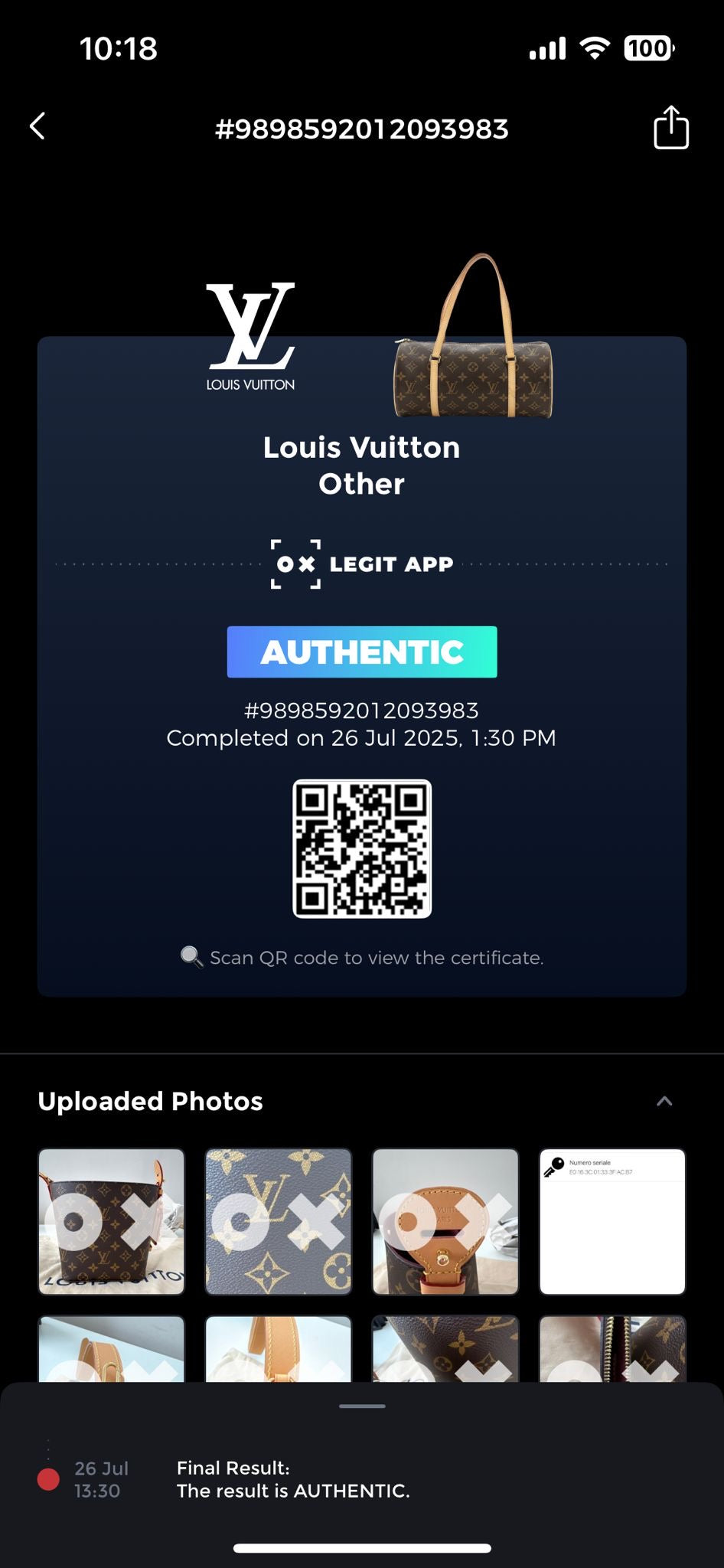Screen dimensions: 724x1568
Task: Open the order number #98985592012093983 header
Action: (361, 129)
